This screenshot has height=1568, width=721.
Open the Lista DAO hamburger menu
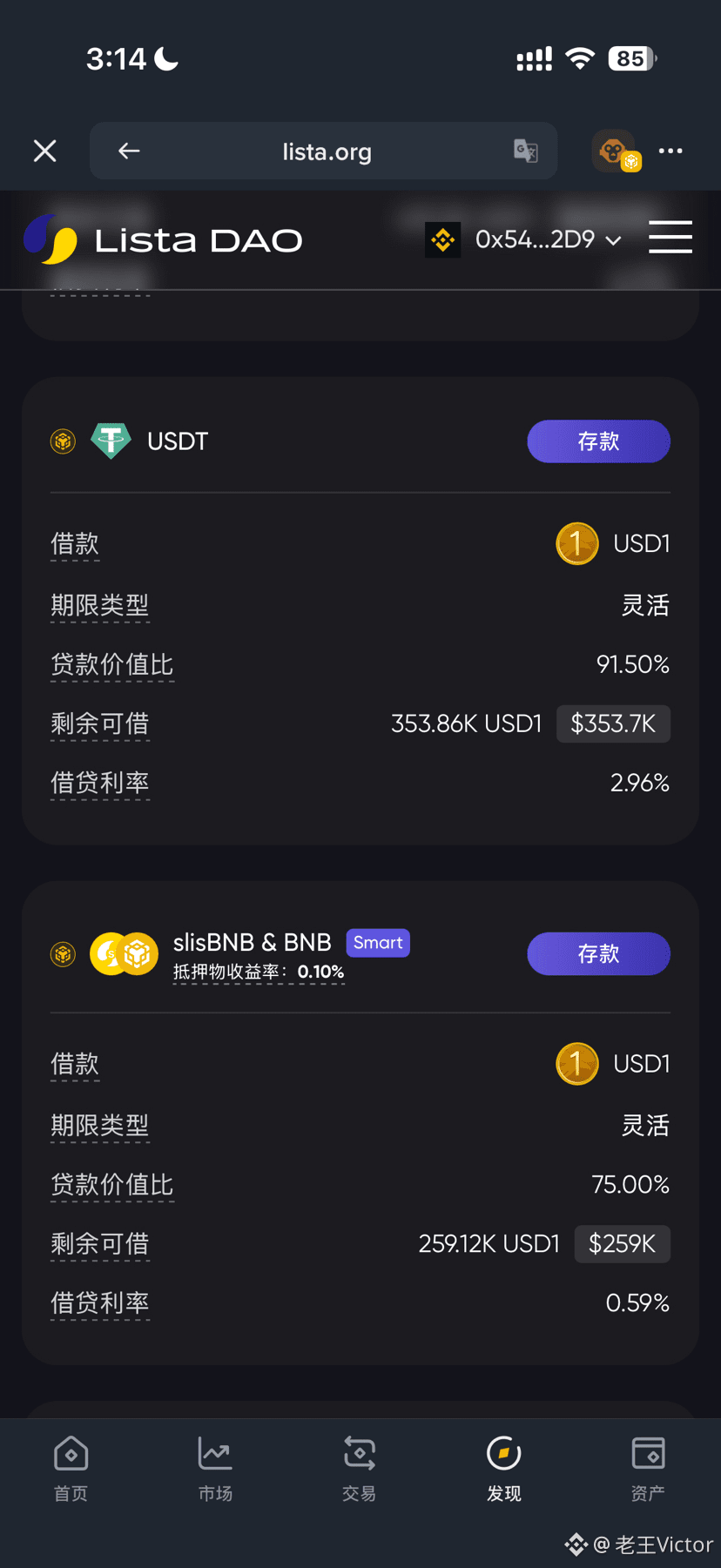coord(670,237)
